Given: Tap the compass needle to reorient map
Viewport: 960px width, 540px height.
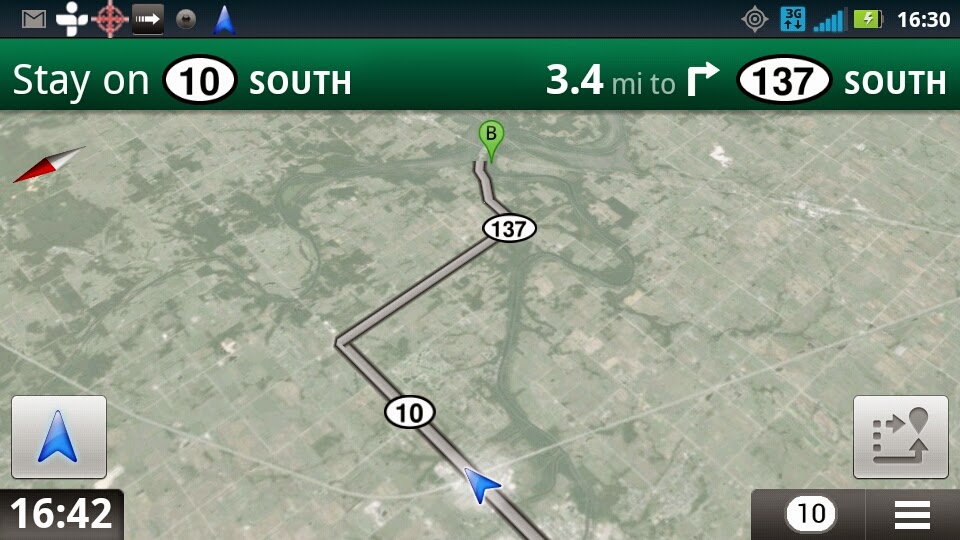Looking at the screenshot, I should click(49, 166).
